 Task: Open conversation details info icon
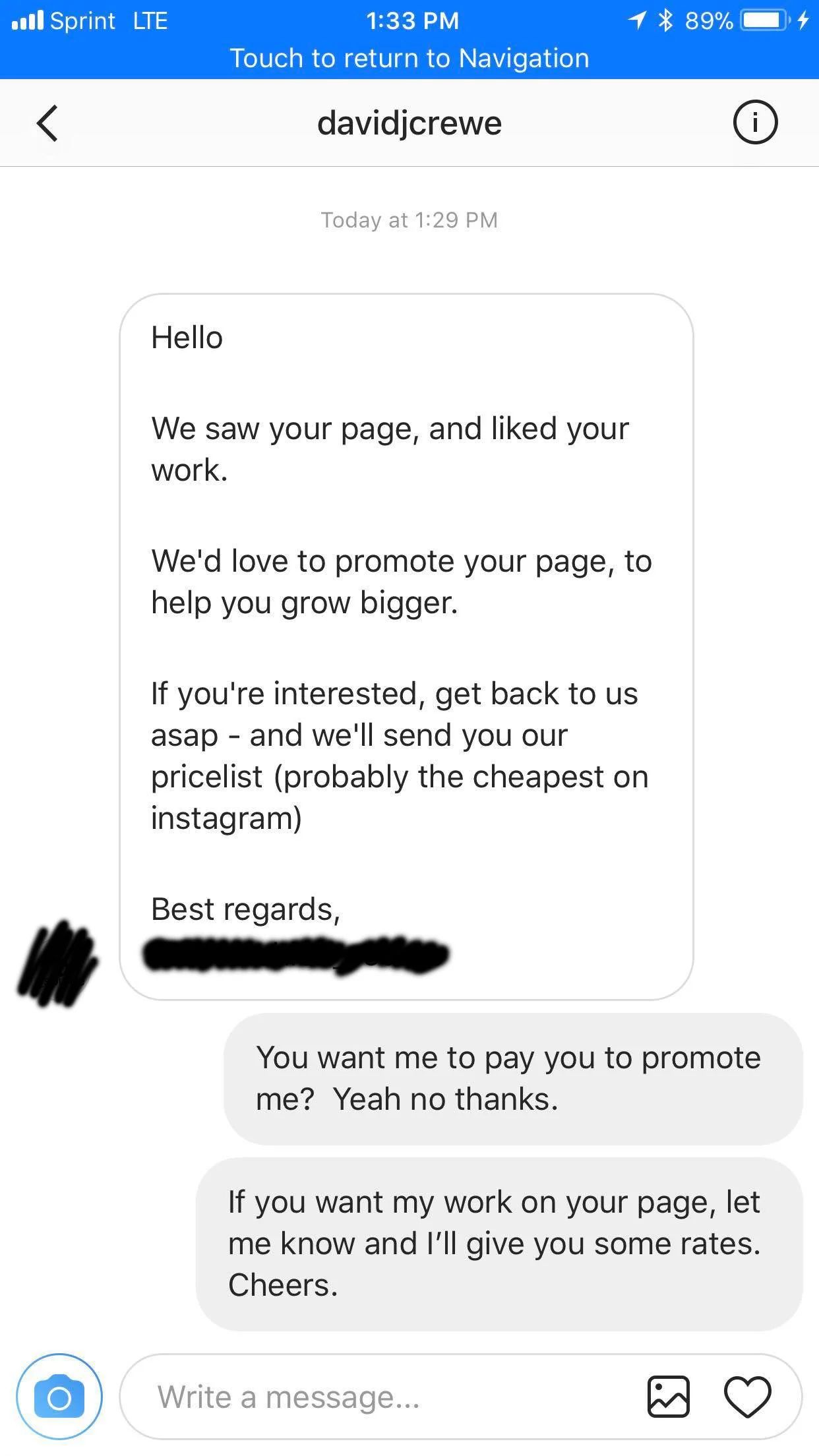click(755, 122)
